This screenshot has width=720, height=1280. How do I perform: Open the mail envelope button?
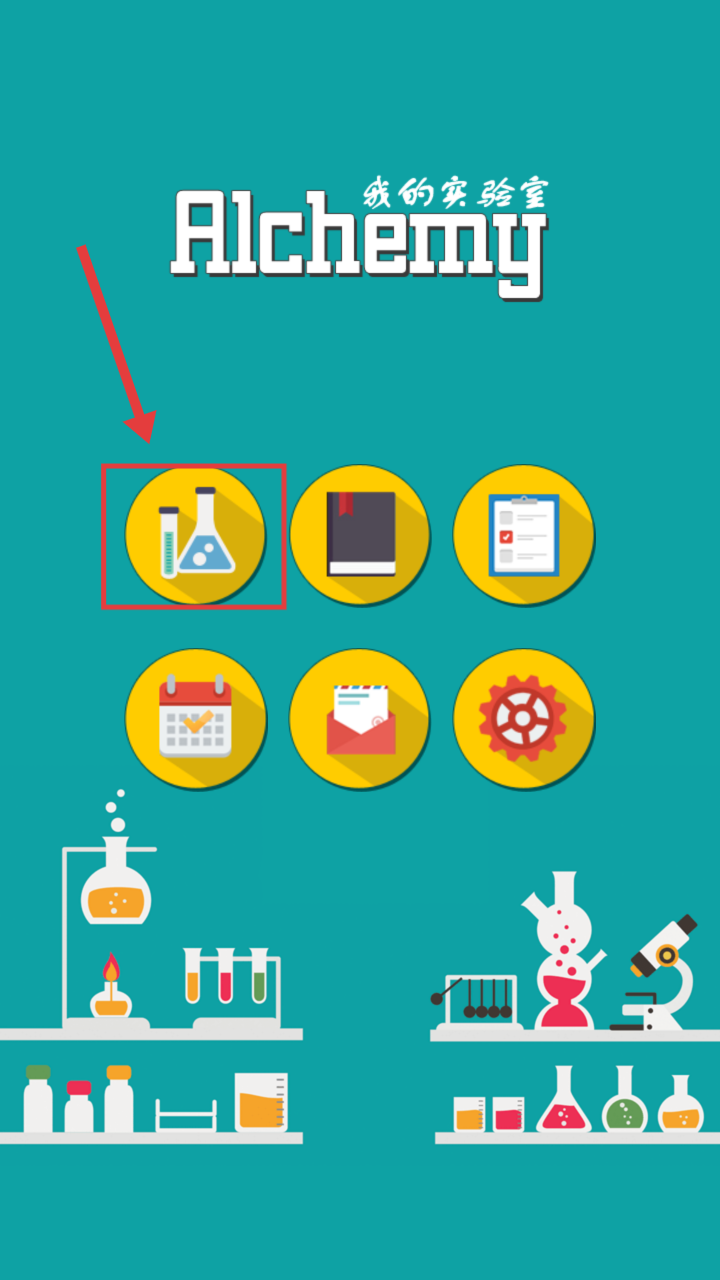click(x=360, y=719)
